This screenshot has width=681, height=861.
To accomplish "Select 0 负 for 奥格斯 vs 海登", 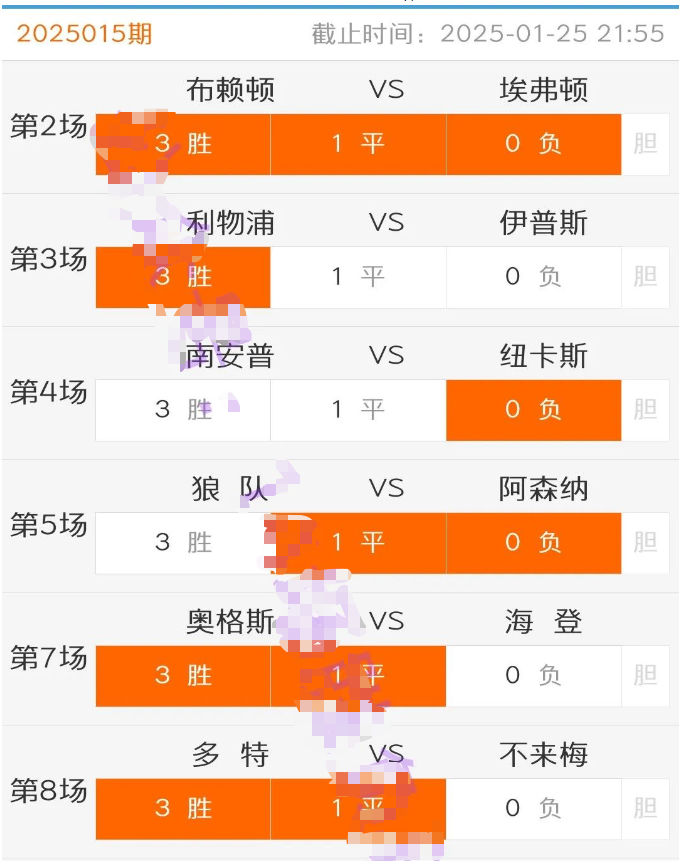I will (533, 676).
